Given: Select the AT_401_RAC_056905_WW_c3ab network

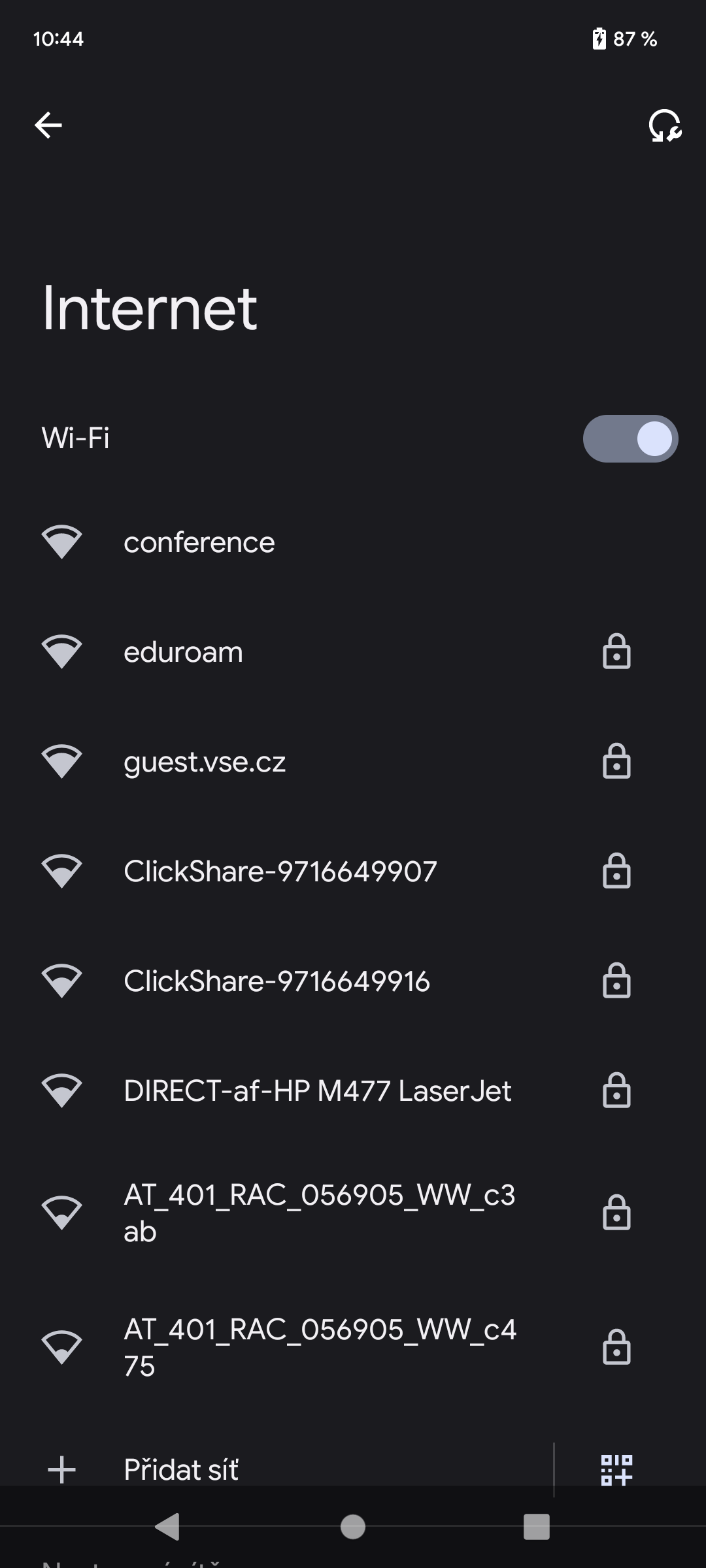Looking at the screenshot, I should [x=320, y=1213].
